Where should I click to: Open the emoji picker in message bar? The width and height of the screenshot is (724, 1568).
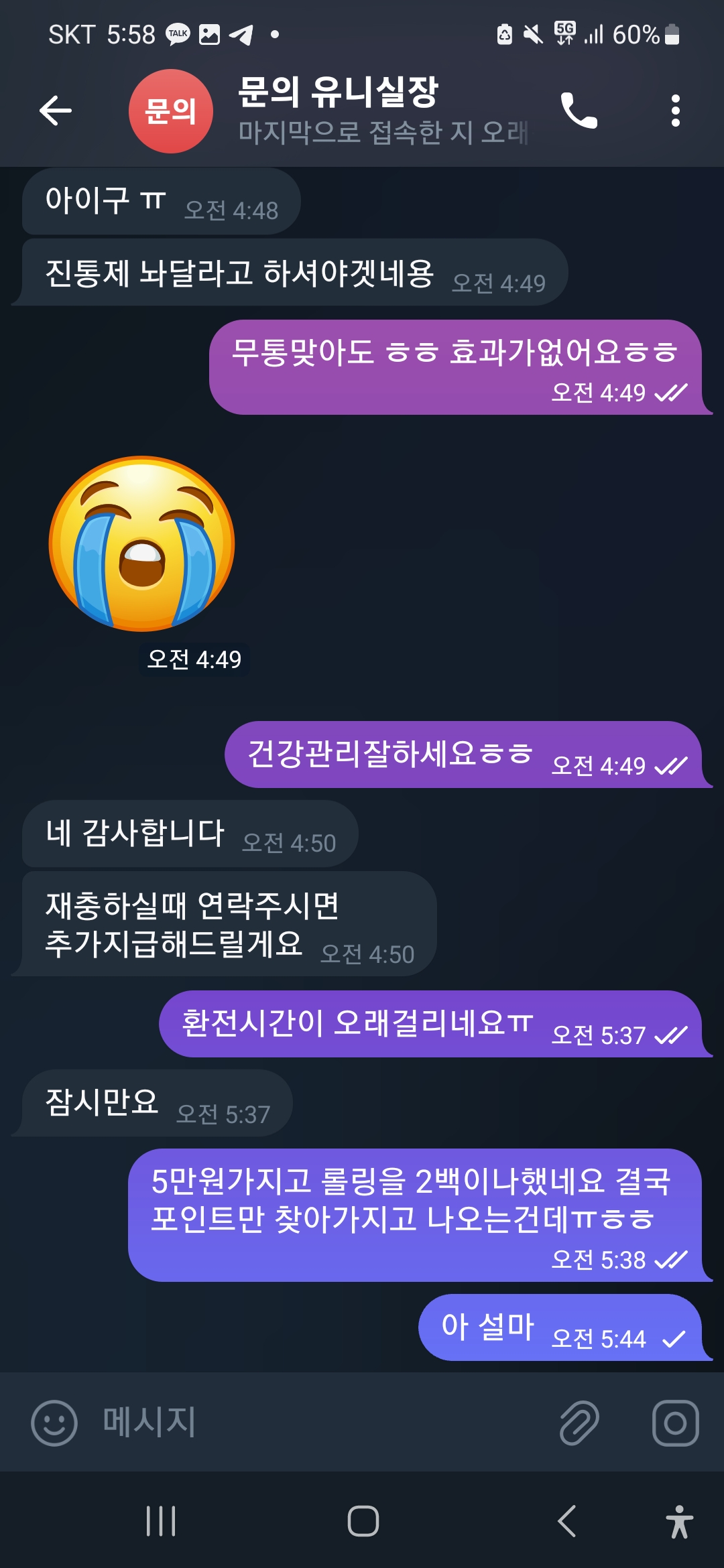click(54, 1423)
